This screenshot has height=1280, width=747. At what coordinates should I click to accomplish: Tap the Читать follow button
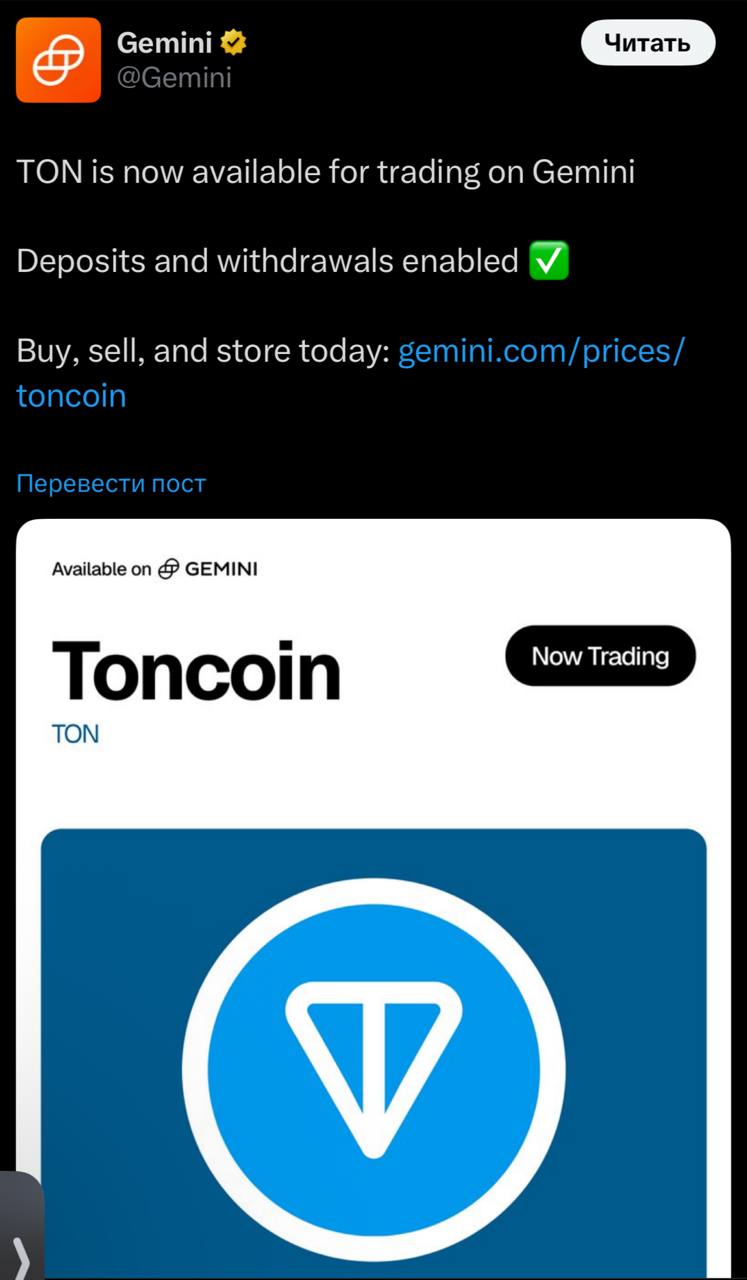(x=648, y=44)
